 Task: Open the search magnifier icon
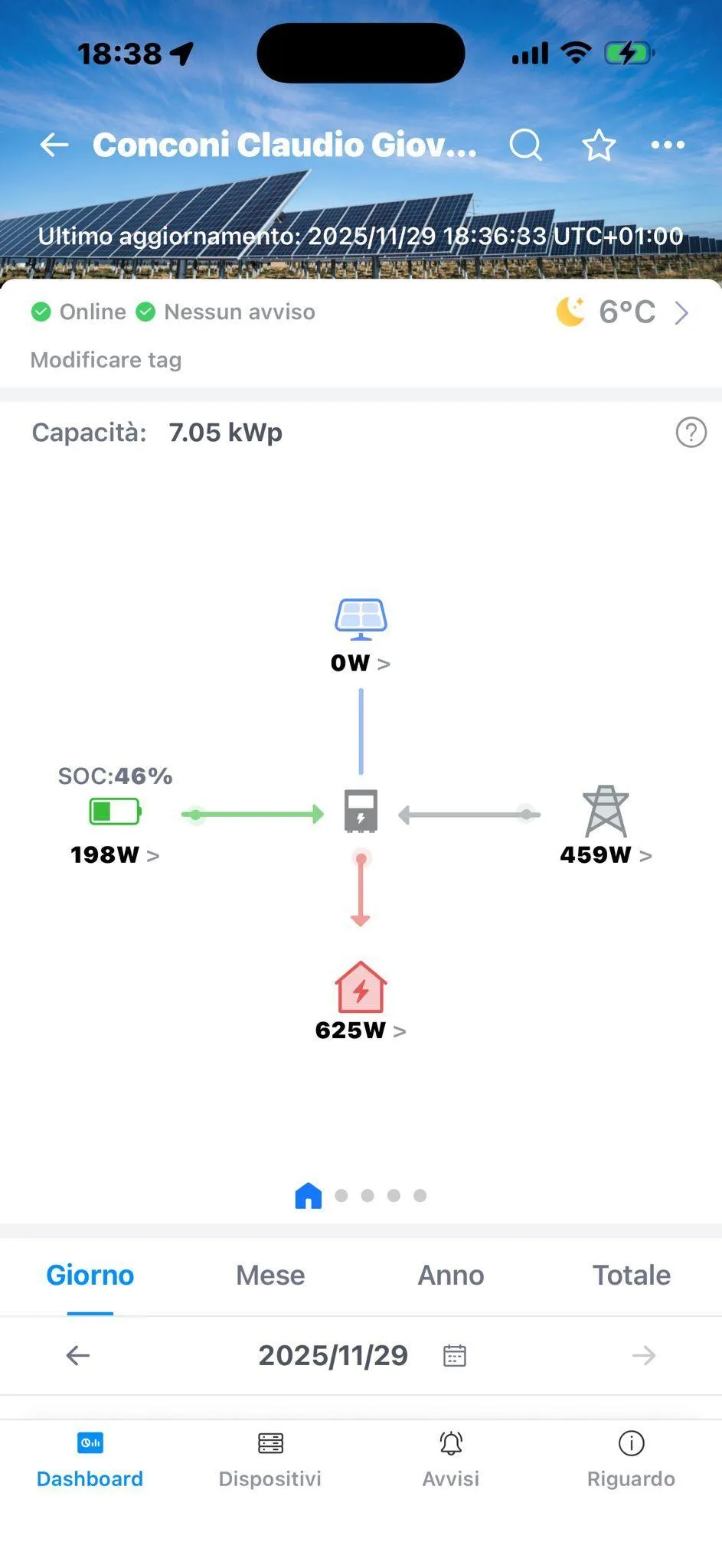pyautogui.click(x=525, y=145)
